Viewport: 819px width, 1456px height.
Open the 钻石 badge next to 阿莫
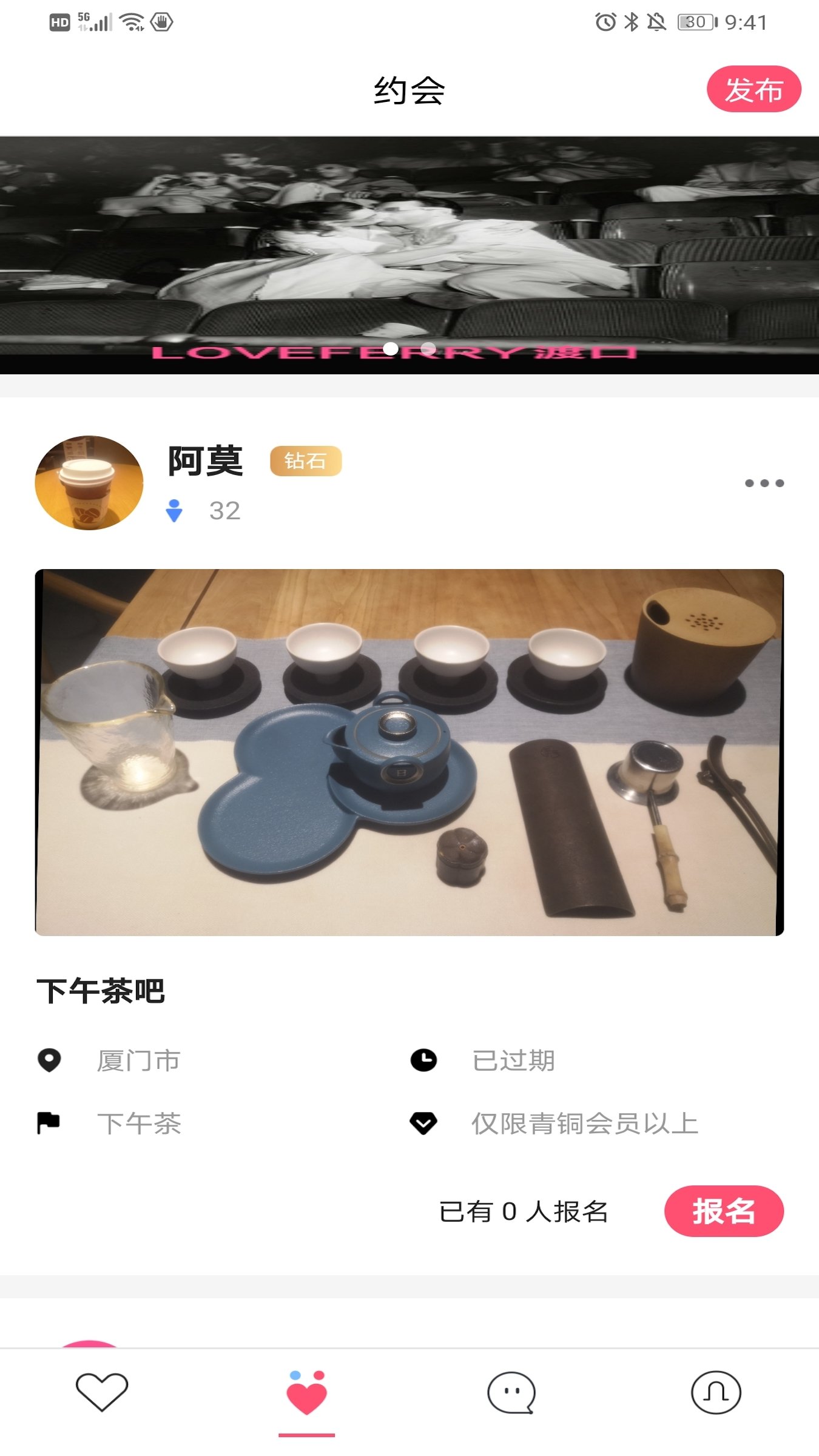(306, 461)
